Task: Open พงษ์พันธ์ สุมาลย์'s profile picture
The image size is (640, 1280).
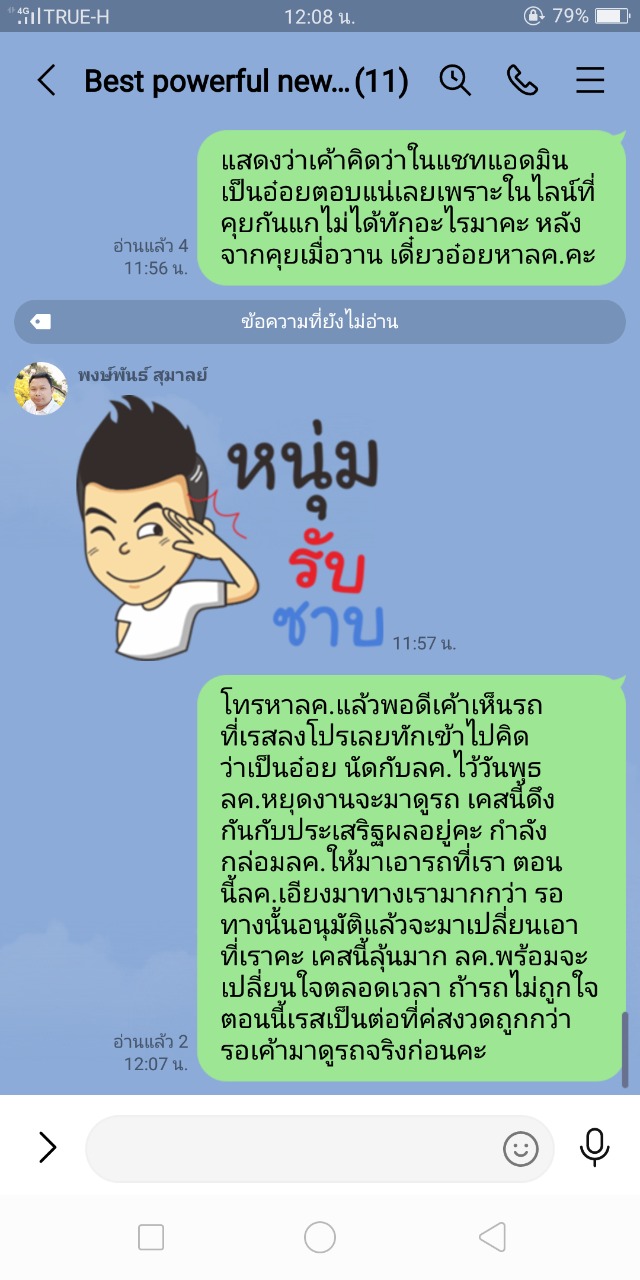Action: (40, 388)
